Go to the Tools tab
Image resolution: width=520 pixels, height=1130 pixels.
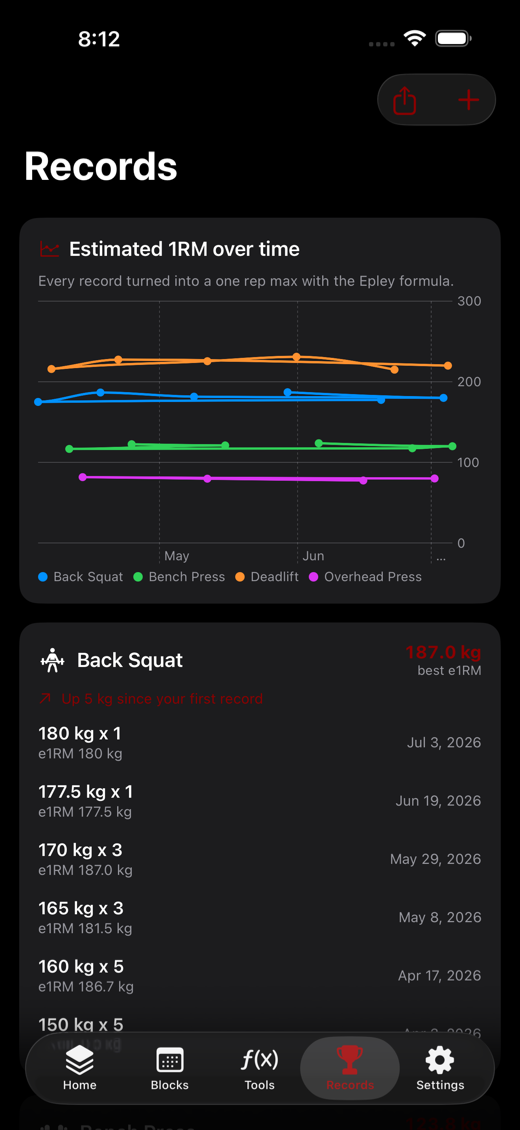[259, 1068]
